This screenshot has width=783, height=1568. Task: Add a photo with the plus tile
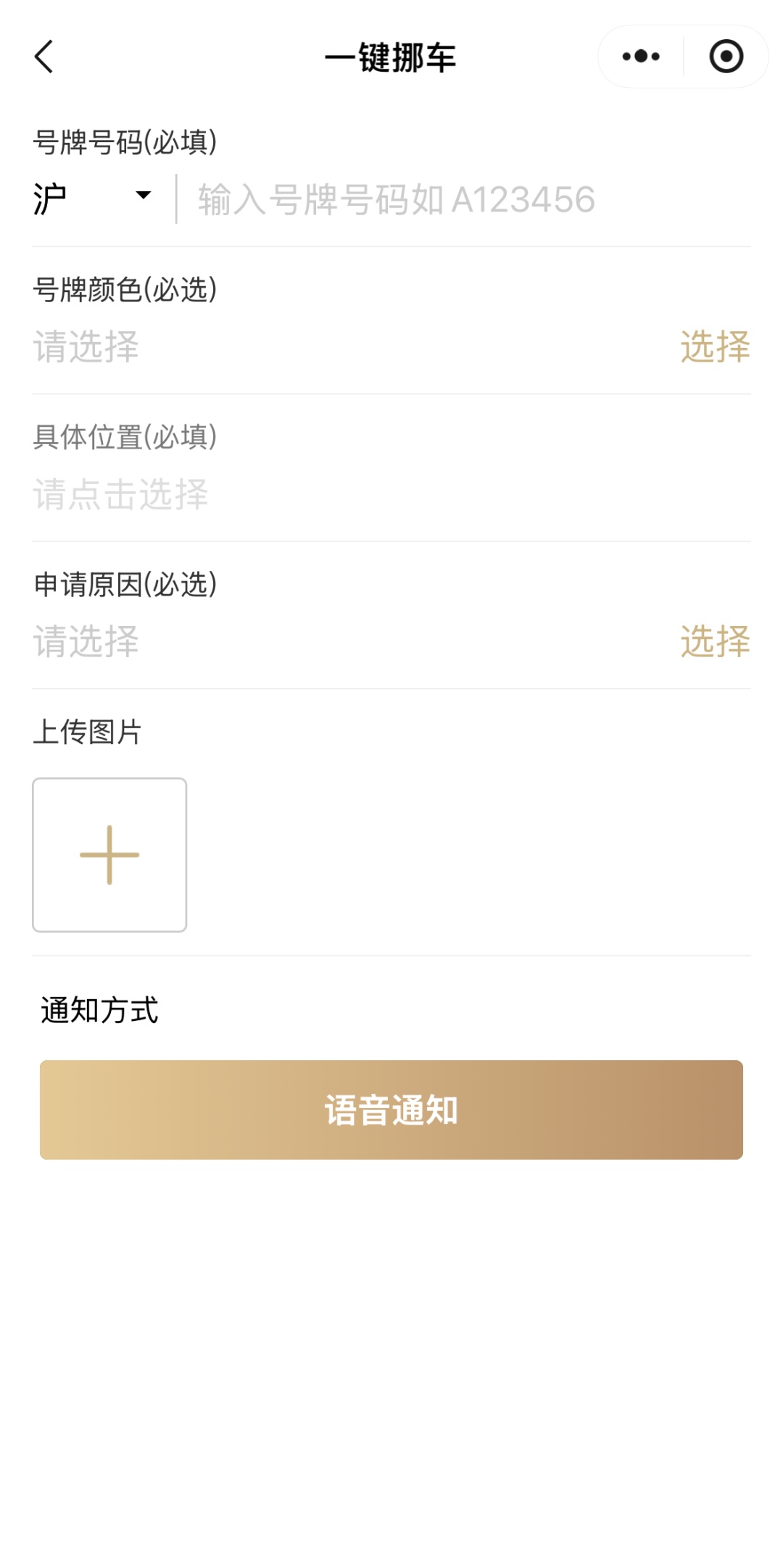coord(109,855)
